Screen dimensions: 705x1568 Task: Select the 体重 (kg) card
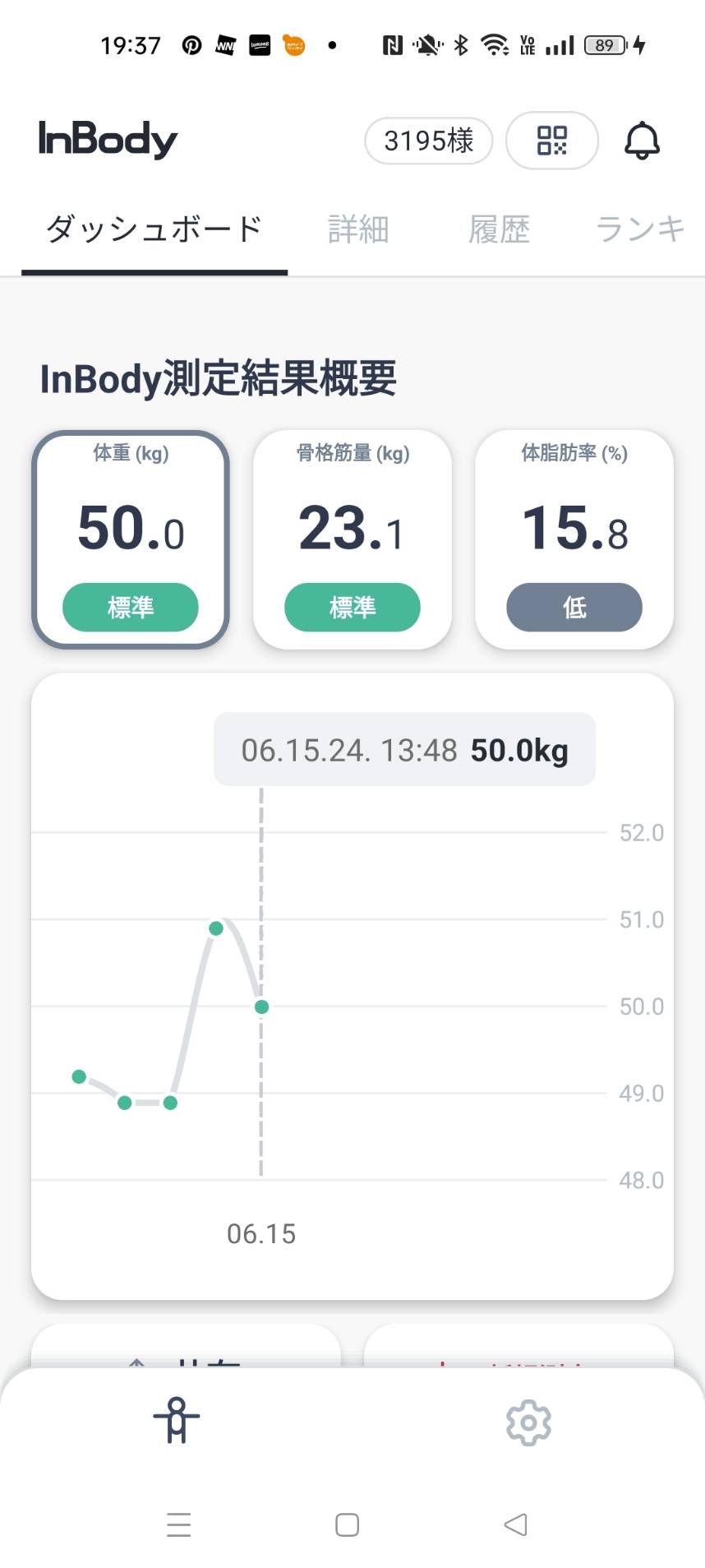[x=131, y=539]
